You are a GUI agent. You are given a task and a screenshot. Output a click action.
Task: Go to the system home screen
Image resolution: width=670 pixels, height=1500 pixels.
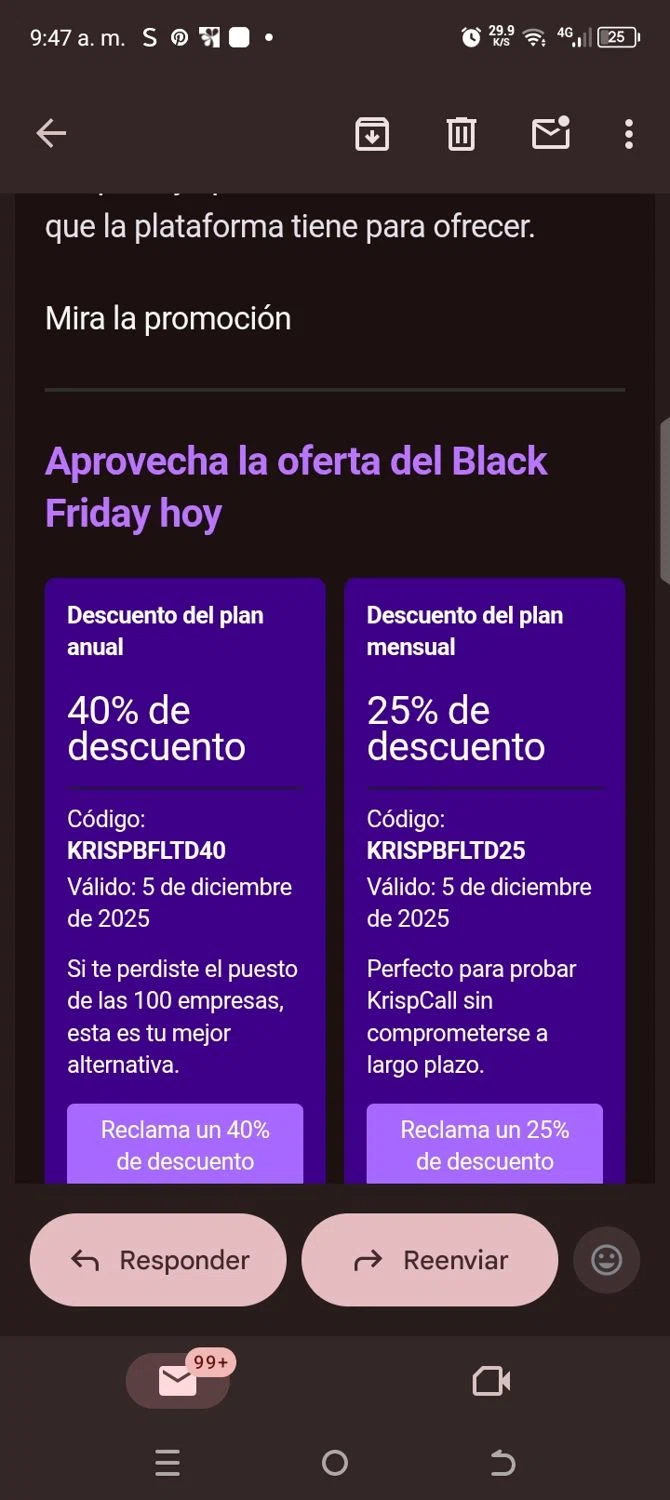coord(335,1464)
